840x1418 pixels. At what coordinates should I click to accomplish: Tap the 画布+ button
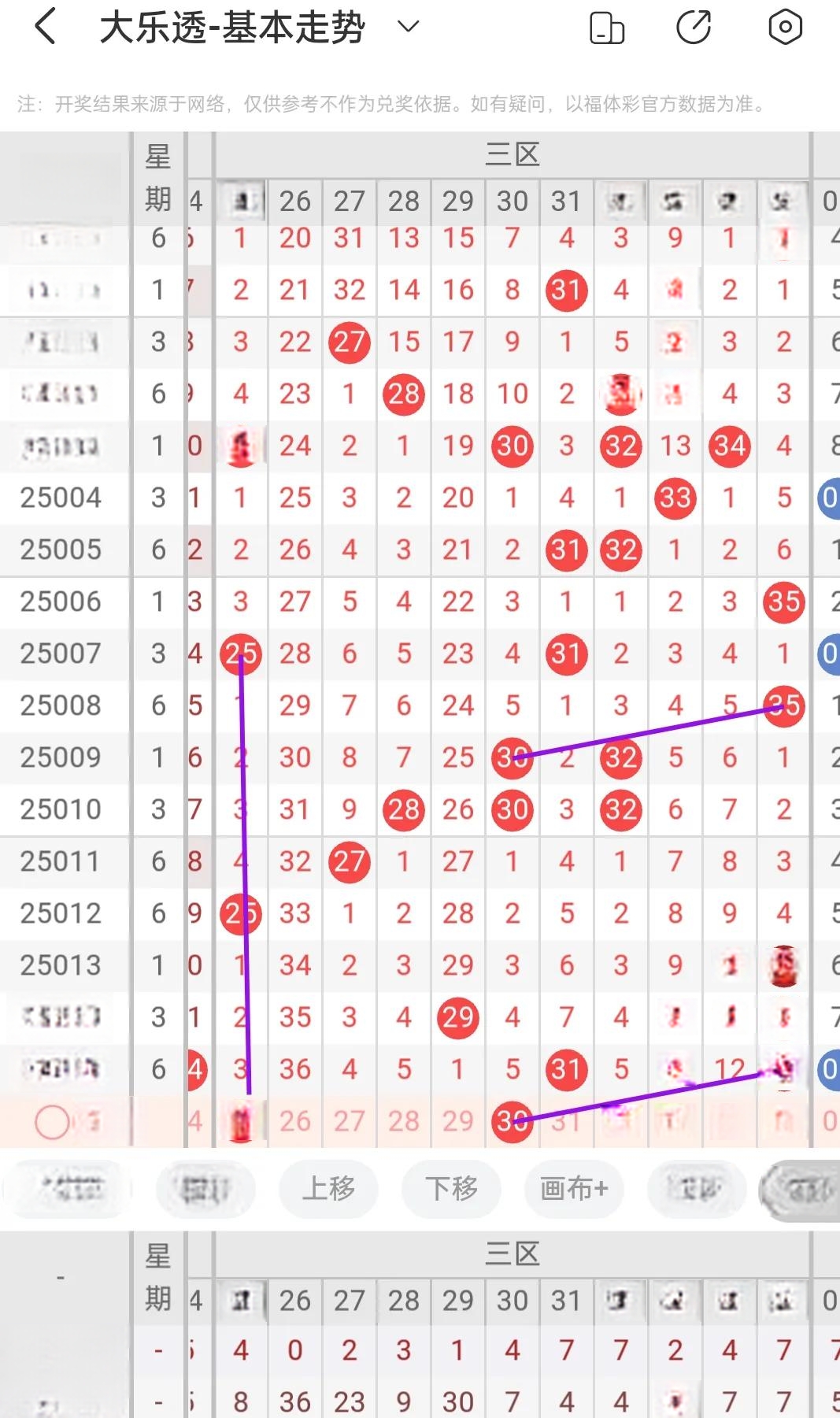(x=574, y=1188)
